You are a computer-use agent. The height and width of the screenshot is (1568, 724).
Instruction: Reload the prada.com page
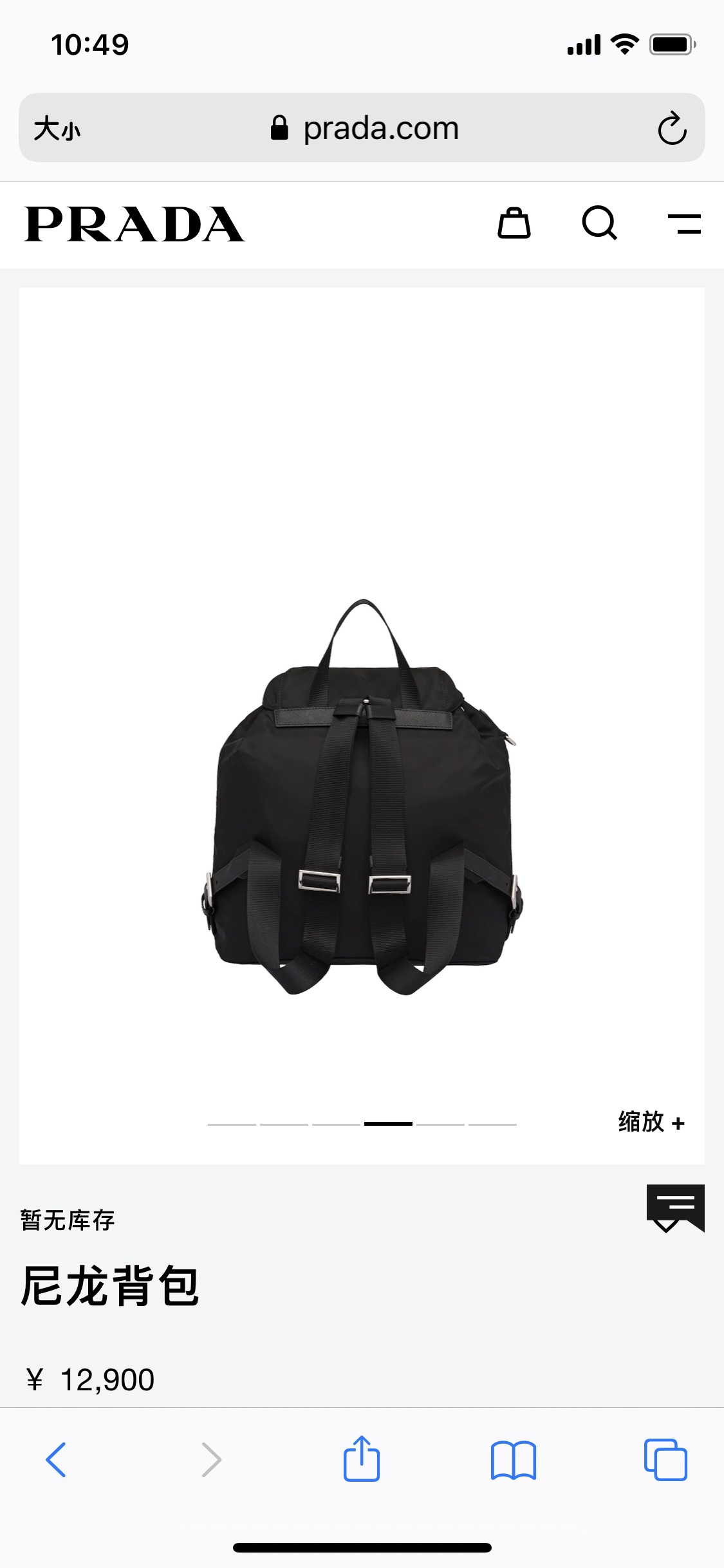point(672,128)
